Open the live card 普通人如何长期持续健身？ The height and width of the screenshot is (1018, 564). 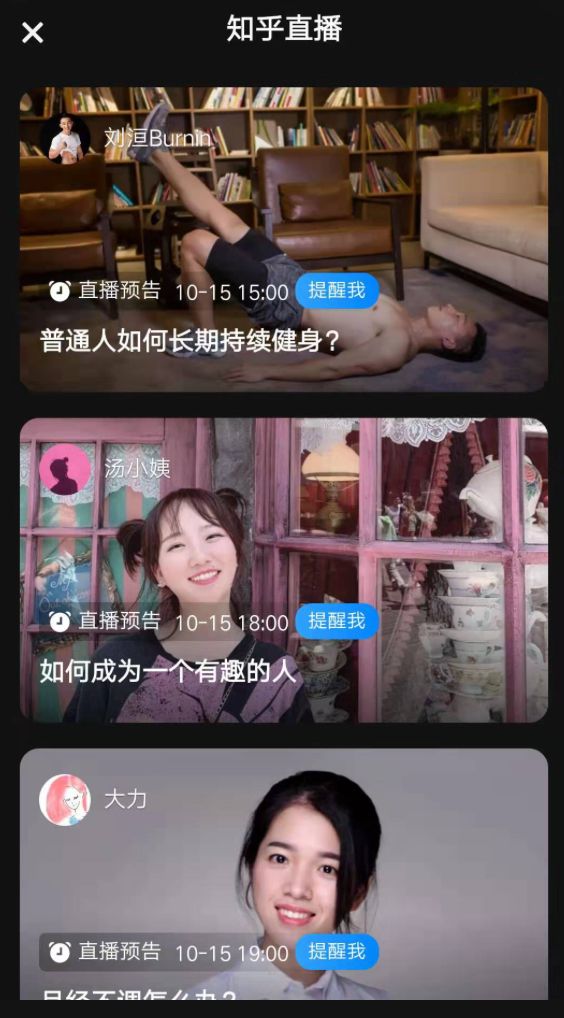[x=284, y=240]
